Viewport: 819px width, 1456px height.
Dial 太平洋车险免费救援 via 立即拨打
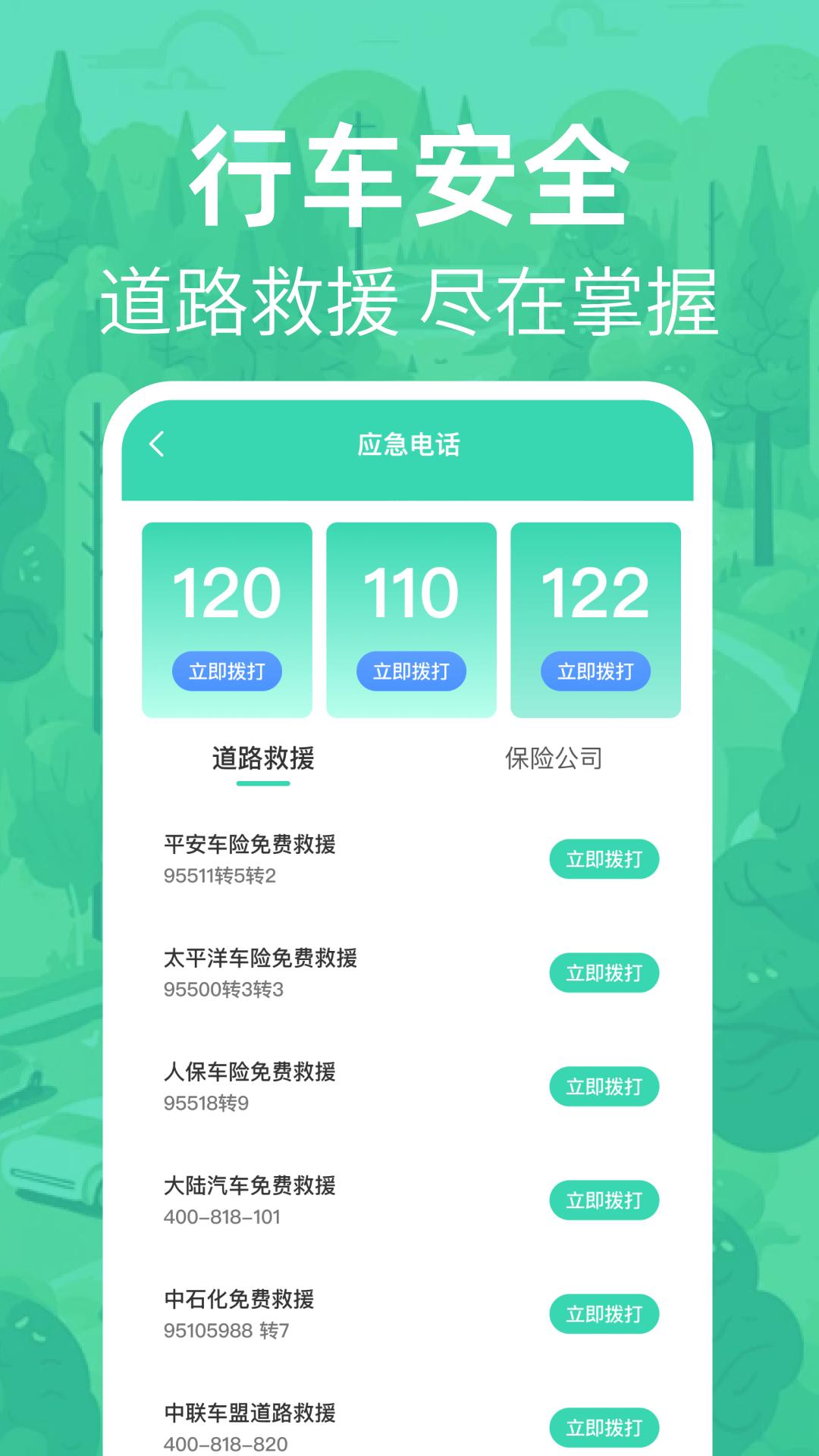[604, 972]
